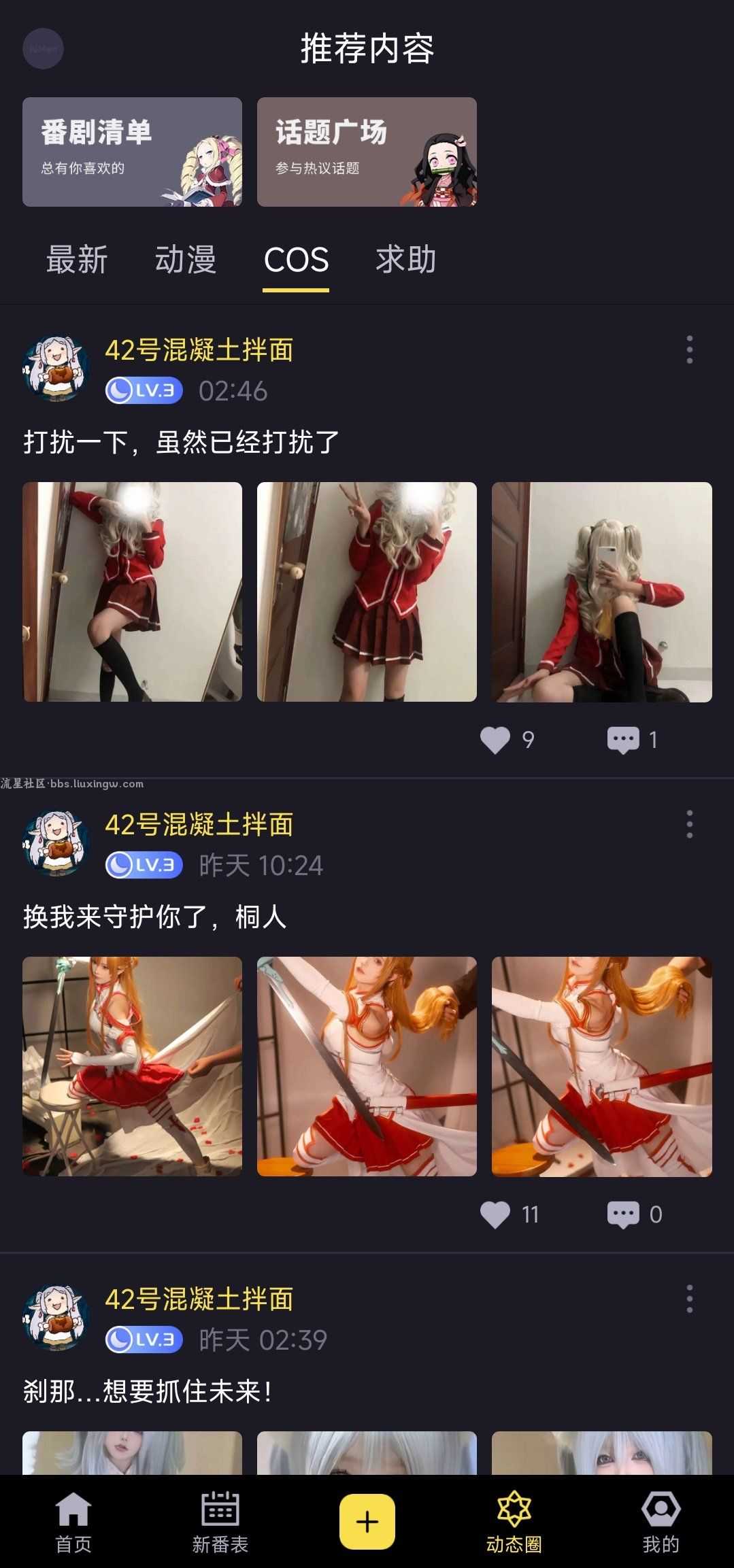
Task: Switch to the 动漫 tab
Action: [186, 260]
